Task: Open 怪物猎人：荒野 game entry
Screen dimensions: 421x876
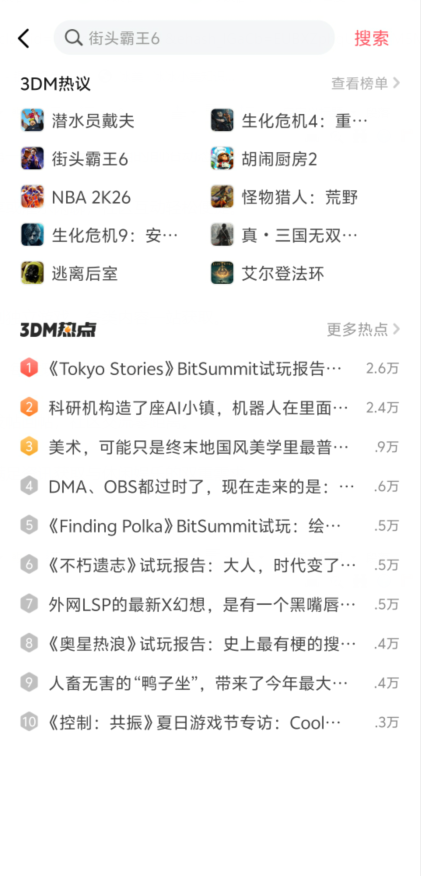Action: pos(284,197)
